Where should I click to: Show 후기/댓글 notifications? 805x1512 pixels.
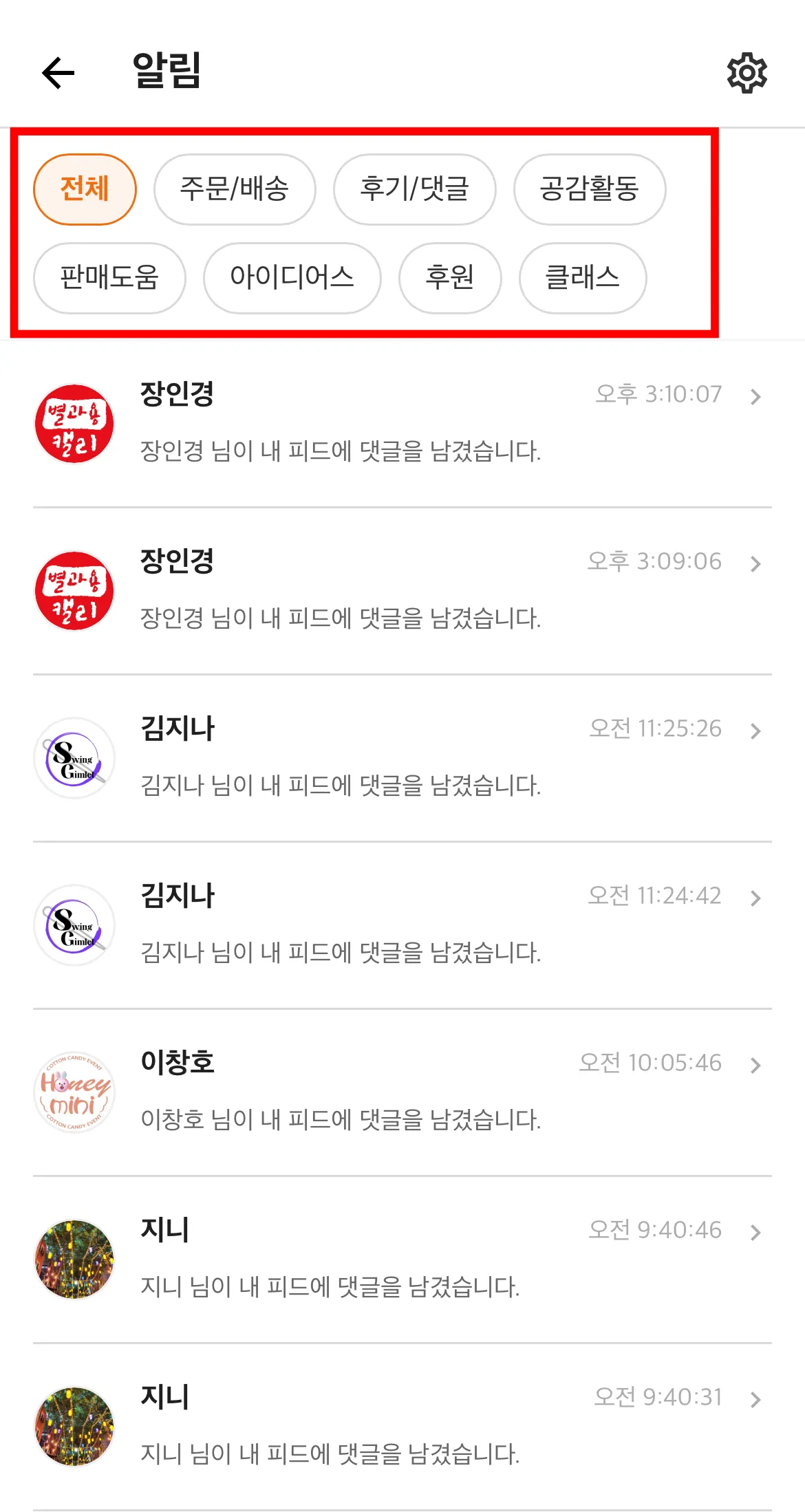[x=414, y=189]
